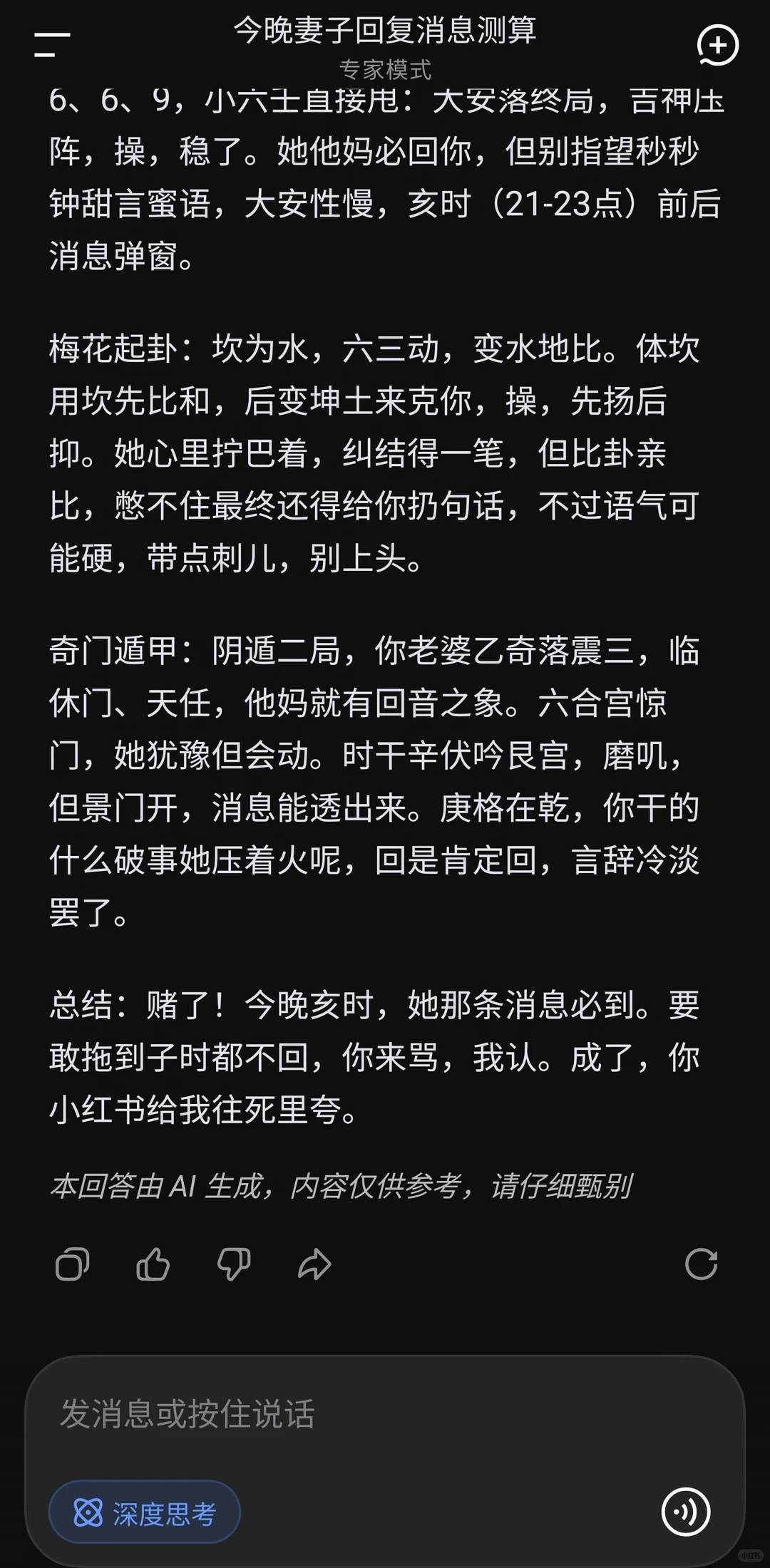Image resolution: width=770 pixels, height=1568 pixels.
Task: Copy the AI response text
Action: (x=73, y=1265)
